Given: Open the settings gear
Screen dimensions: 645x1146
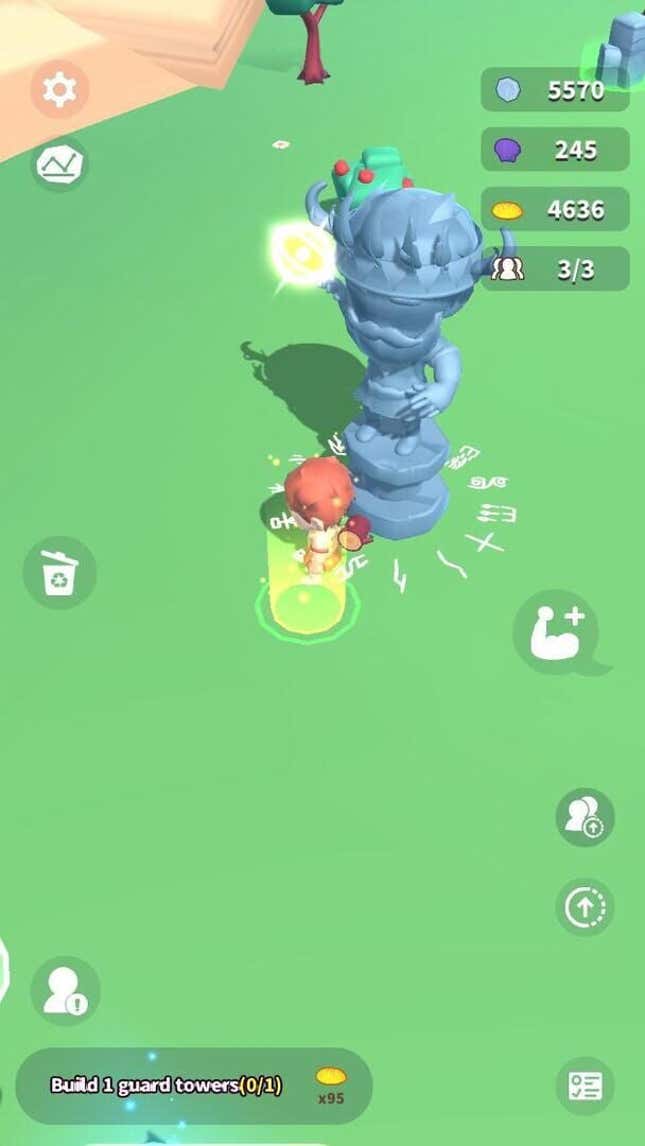Looking at the screenshot, I should coord(59,91).
